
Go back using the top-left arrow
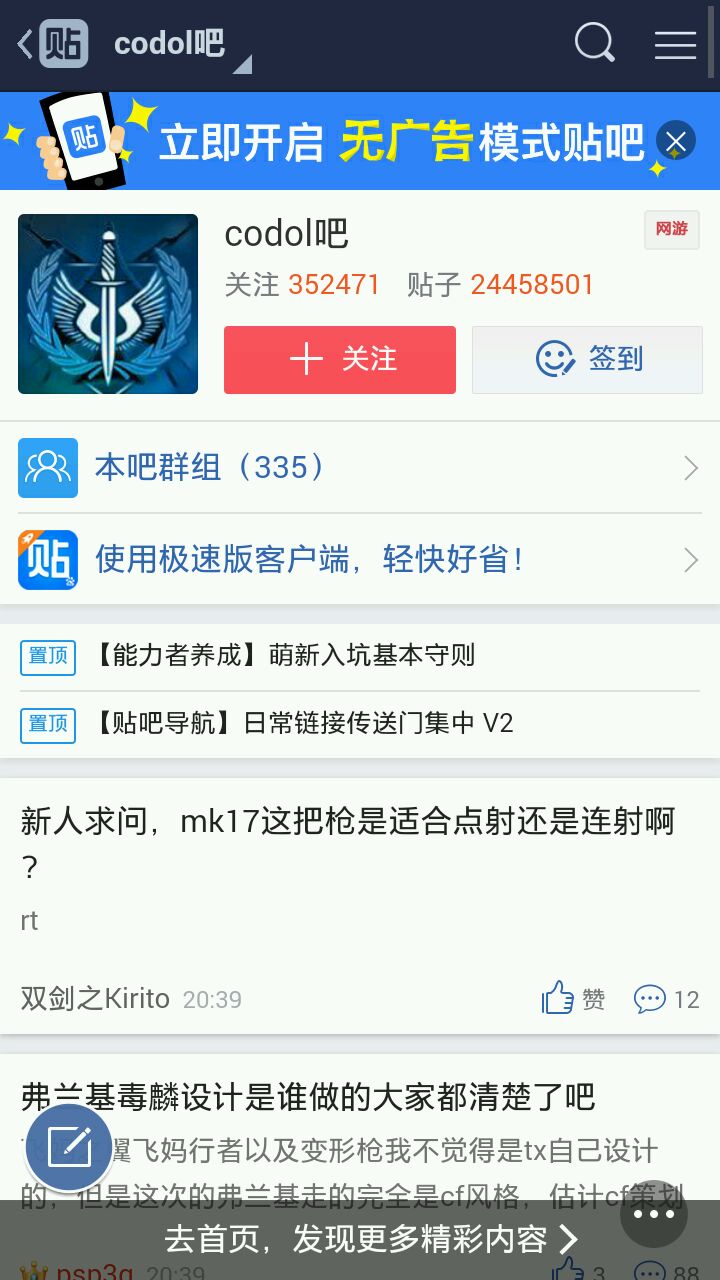coord(26,44)
